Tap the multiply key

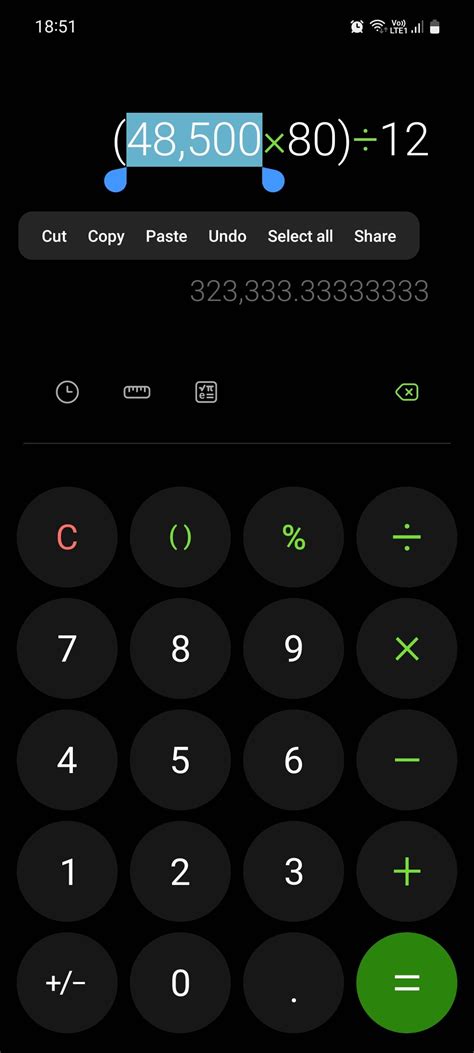(407, 649)
